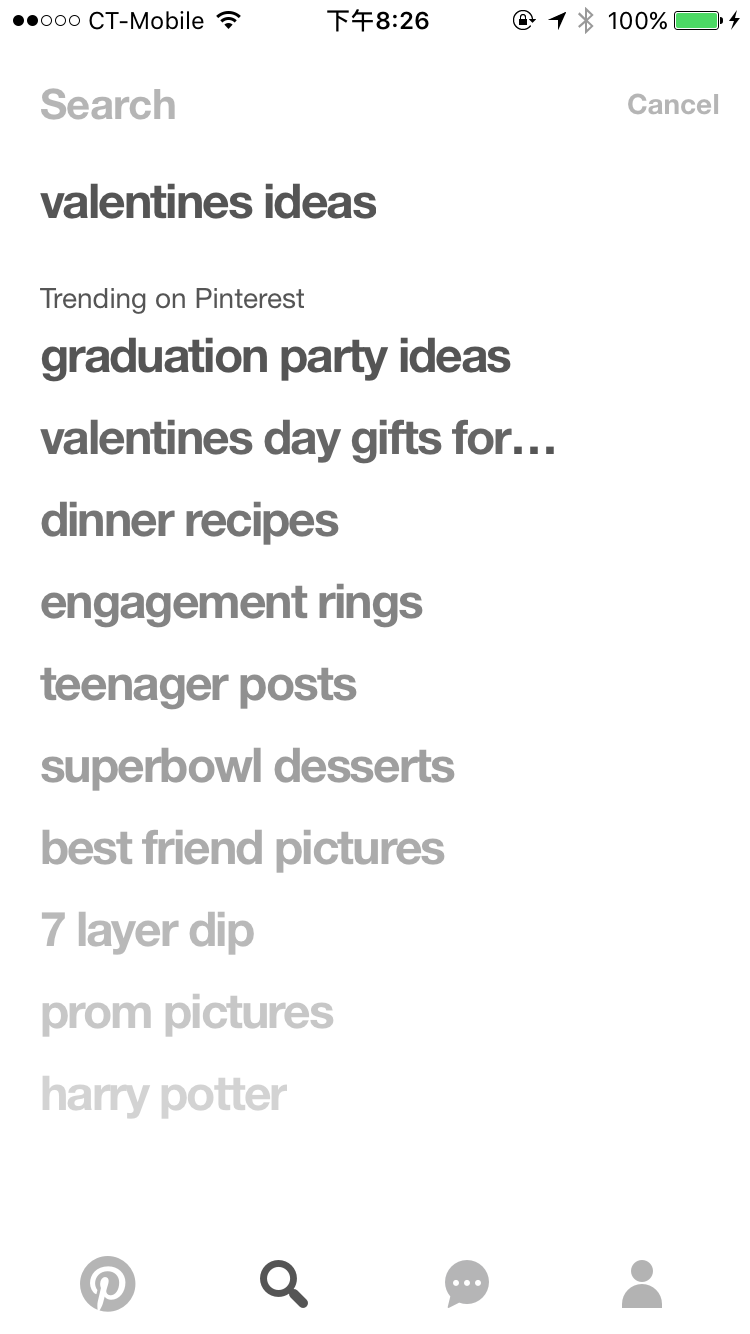Cancel the search
The width and height of the screenshot is (750, 1334).
point(672,105)
